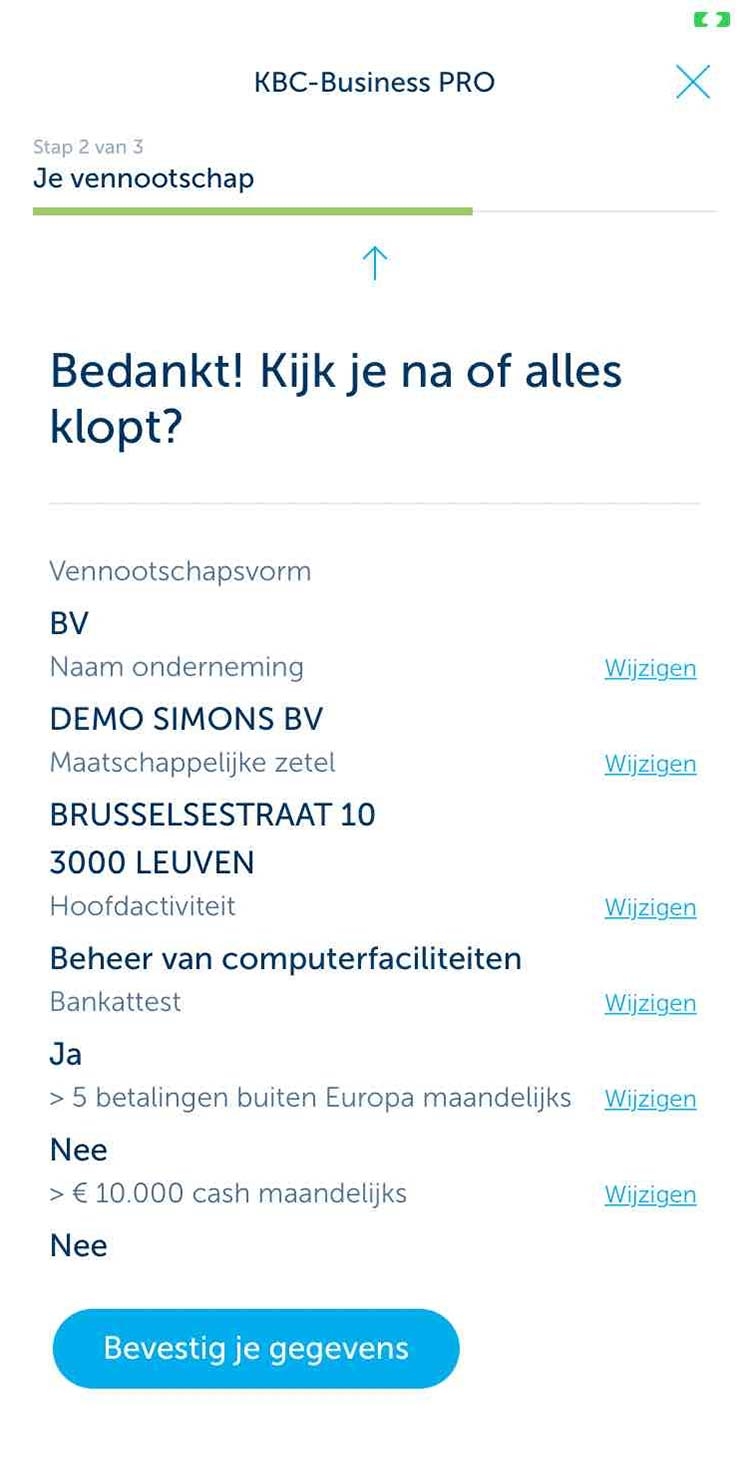Change € 10.000 cash answer via Wijzigen
The width and height of the screenshot is (750, 1463).
coord(650,1195)
